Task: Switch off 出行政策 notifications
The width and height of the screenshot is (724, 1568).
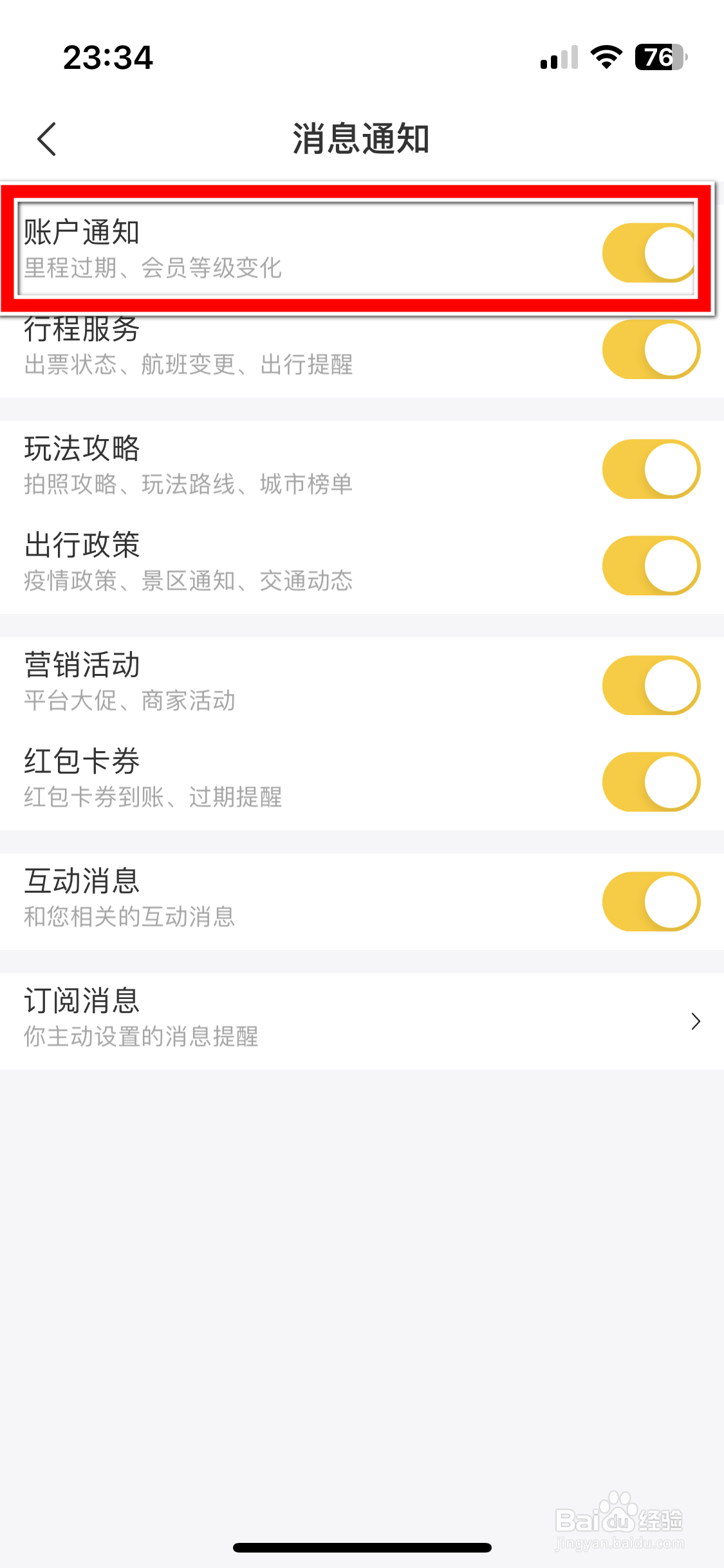Action: 651,566
